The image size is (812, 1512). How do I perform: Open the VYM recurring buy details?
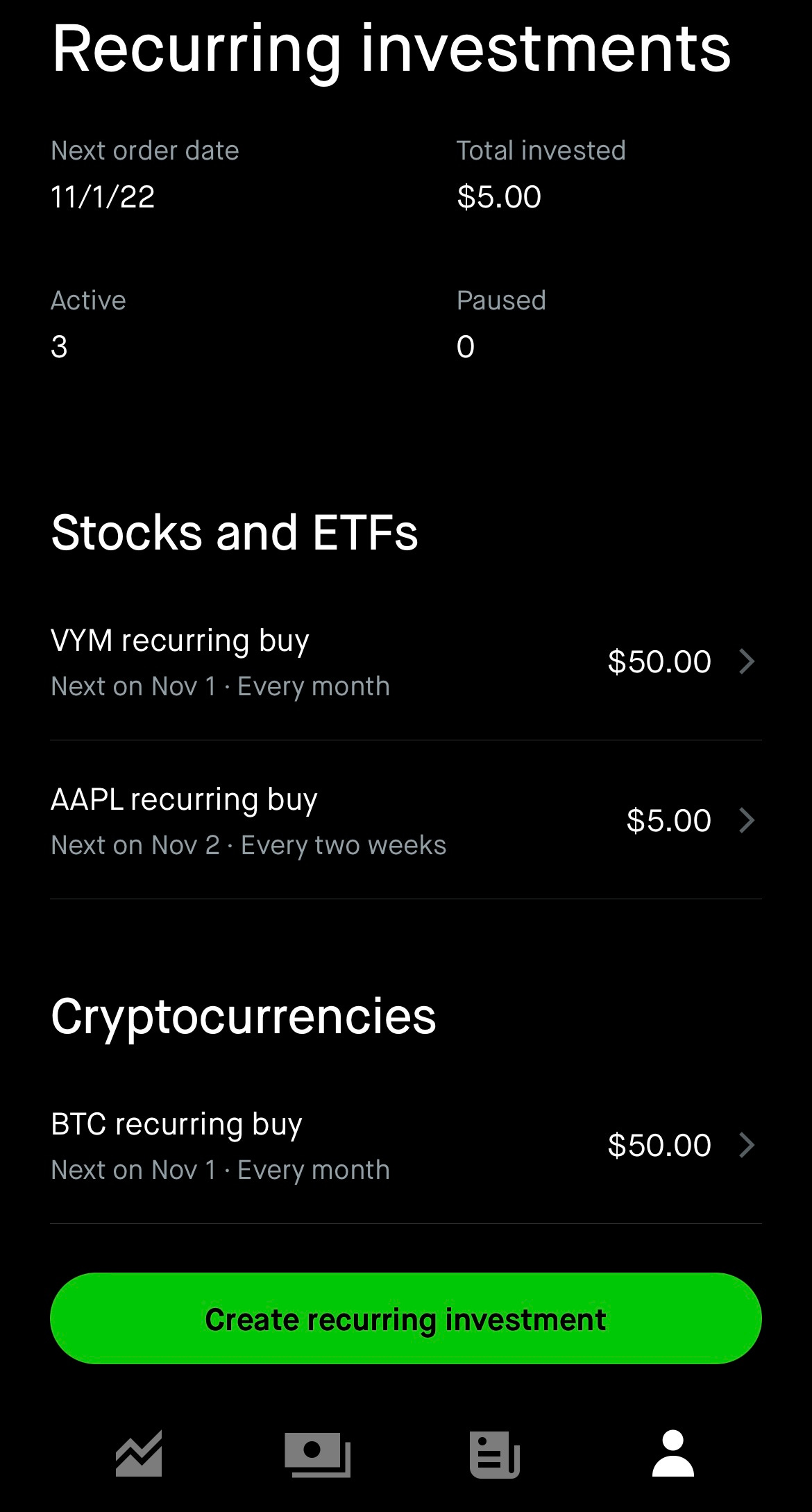(x=405, y=662)
